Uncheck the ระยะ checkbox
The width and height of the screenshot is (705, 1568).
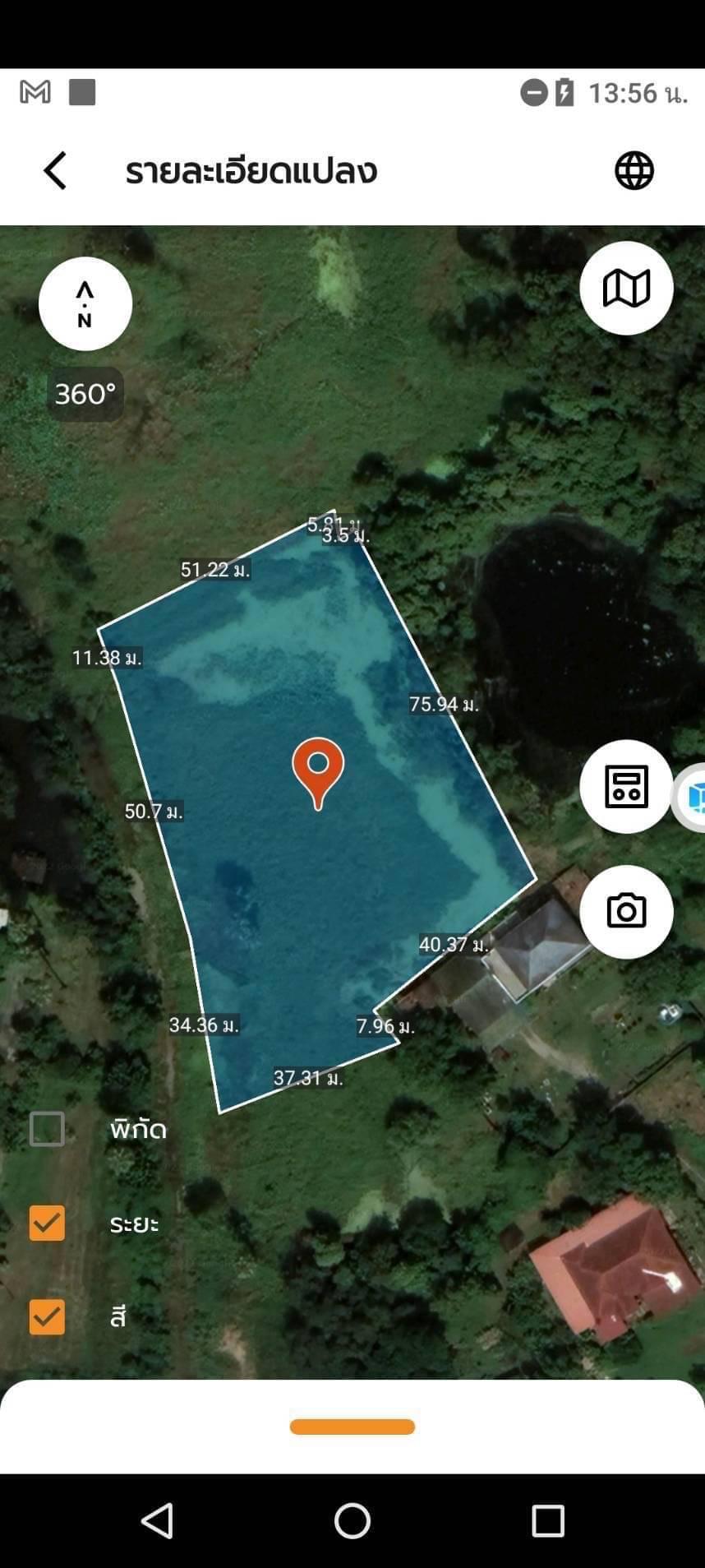coord(47,1223)
